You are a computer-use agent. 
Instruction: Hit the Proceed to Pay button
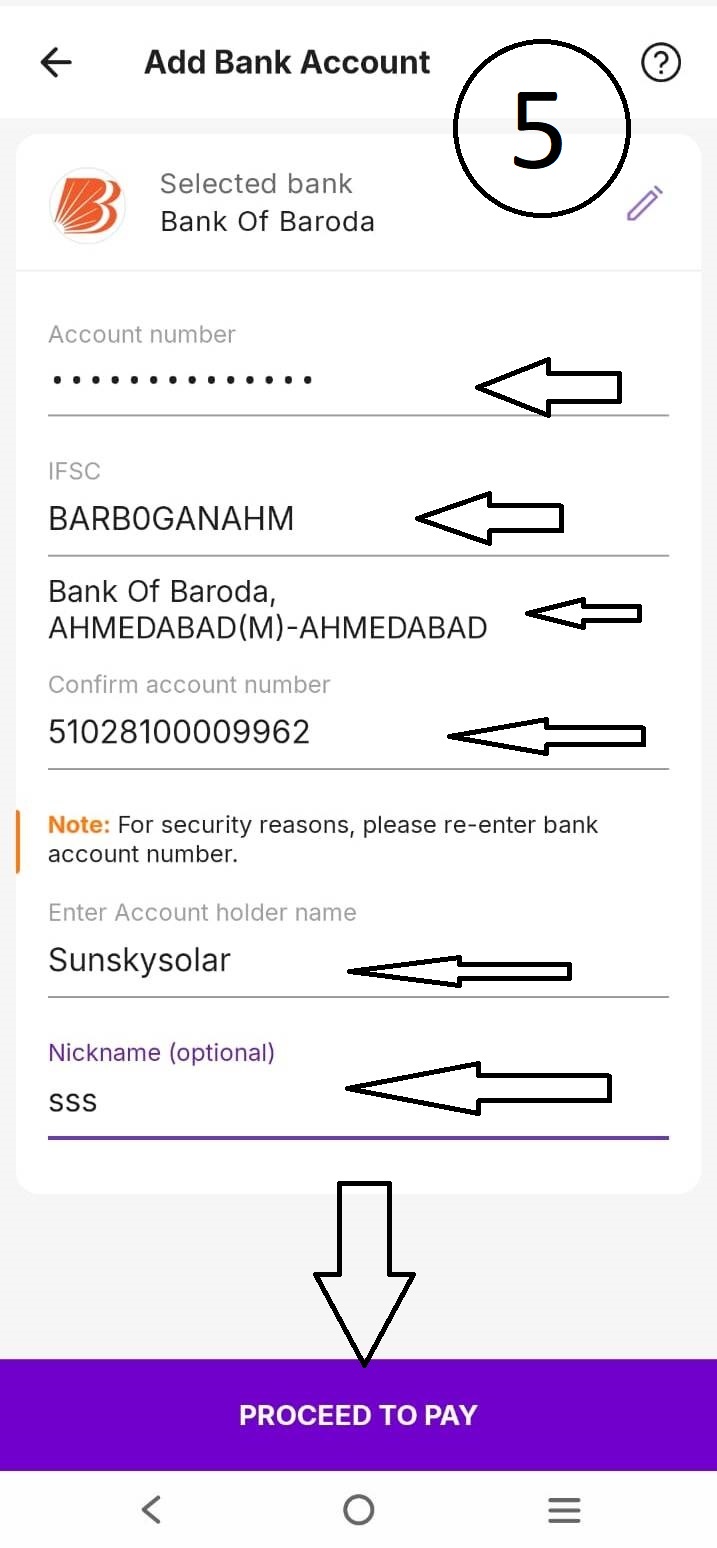358,1415
